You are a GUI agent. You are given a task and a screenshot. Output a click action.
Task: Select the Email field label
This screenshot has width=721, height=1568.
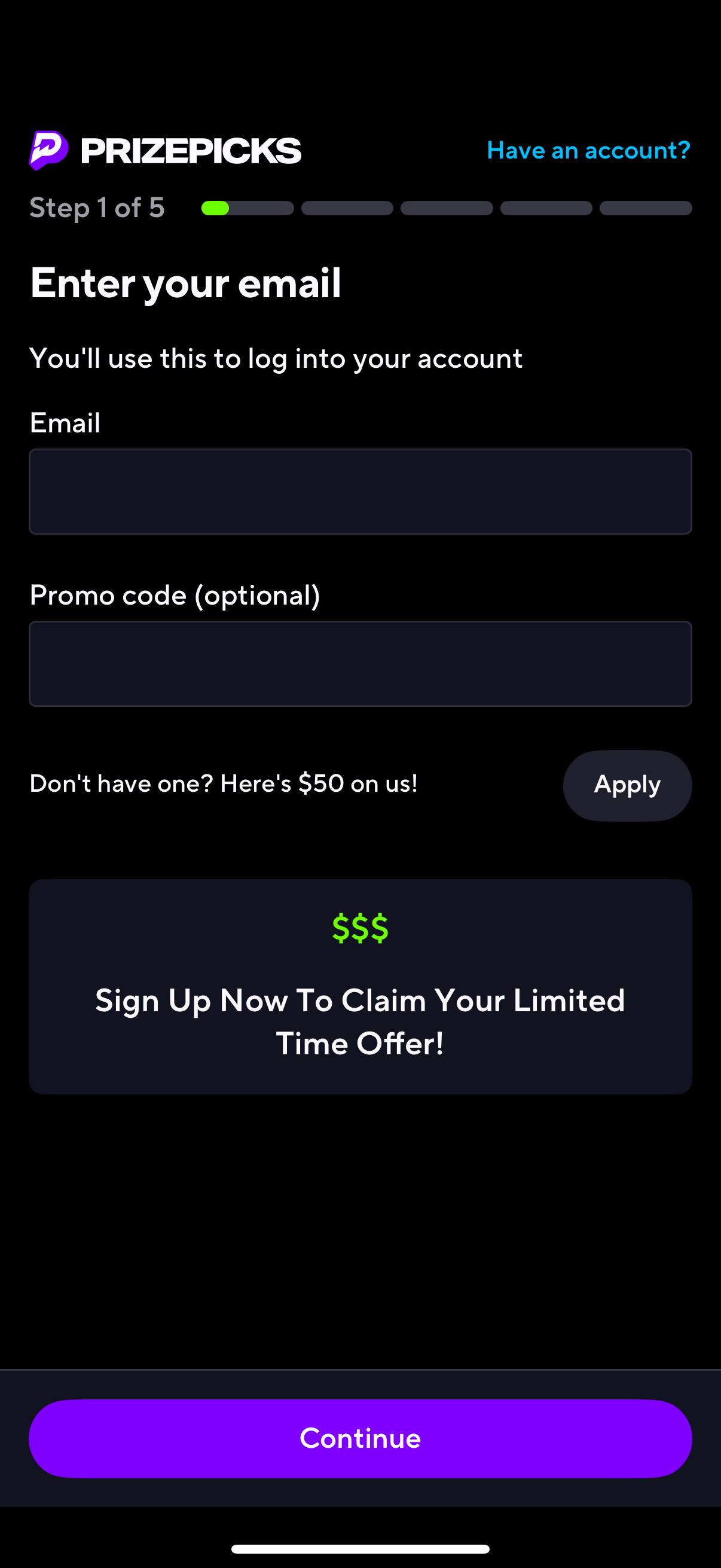(65, 422)
